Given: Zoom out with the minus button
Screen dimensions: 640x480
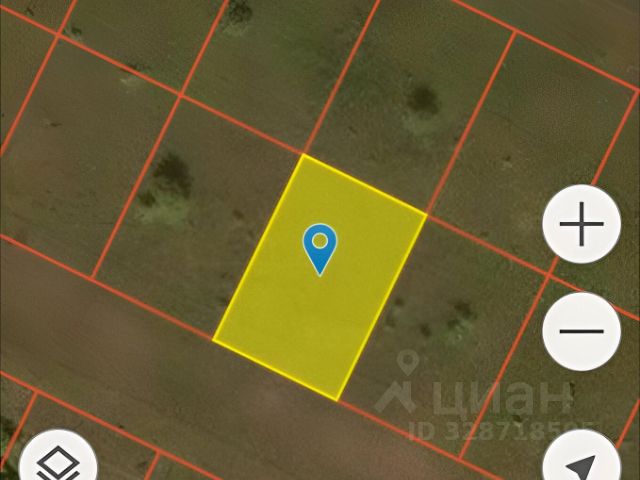Looking at the screenshot, I should click(582, 331).
